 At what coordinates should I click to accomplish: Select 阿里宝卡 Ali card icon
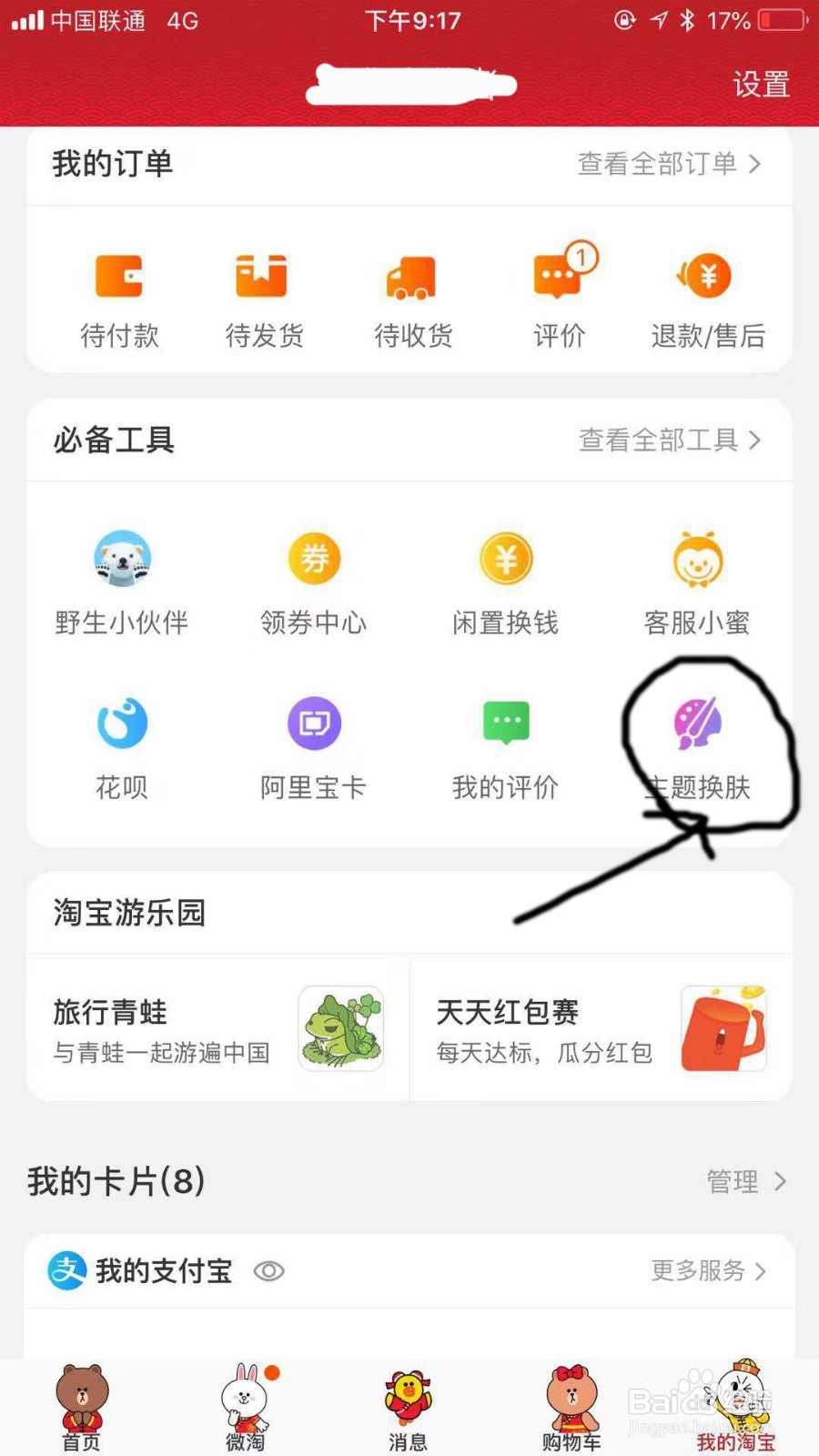[x=314, y=742]
